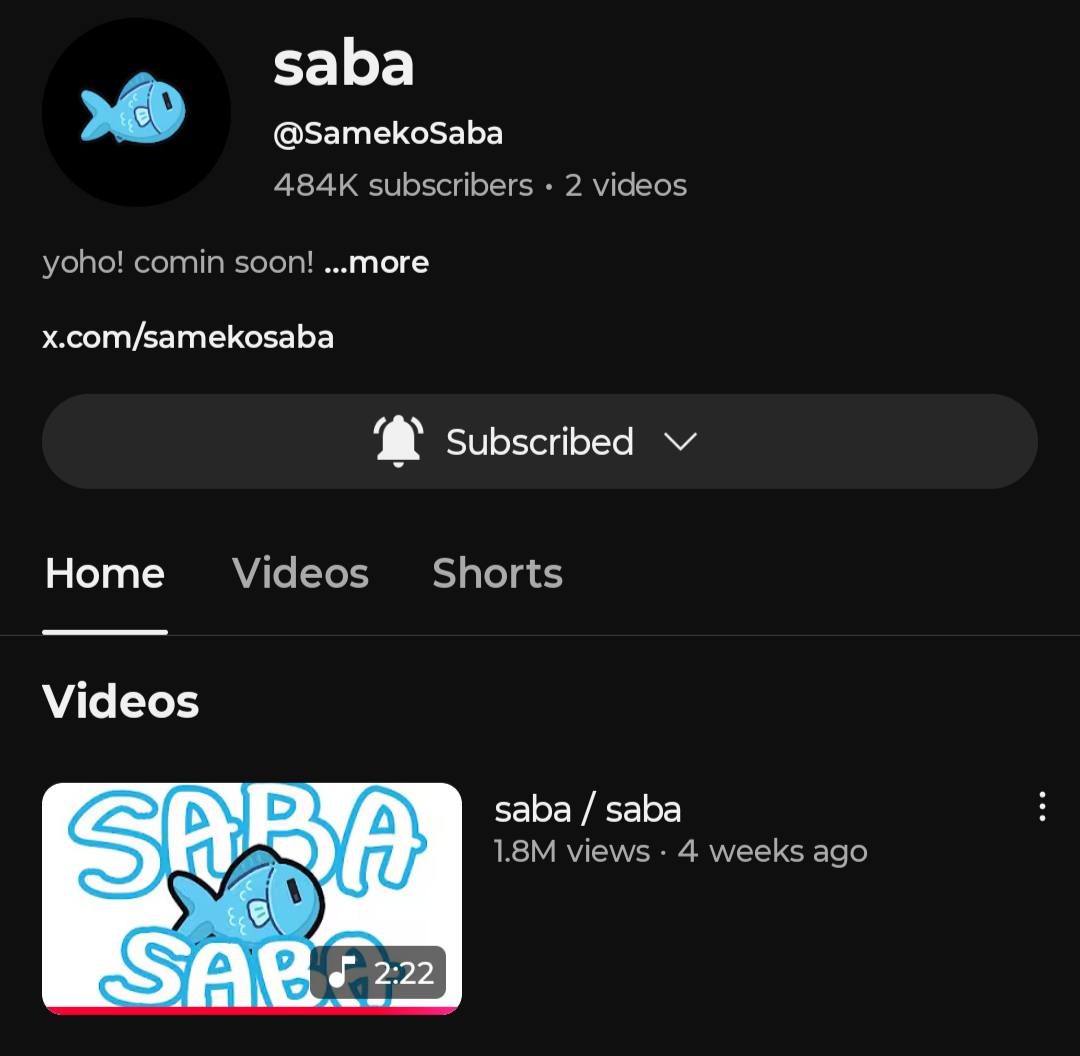Expand channel description with ...more

(377, 262)
